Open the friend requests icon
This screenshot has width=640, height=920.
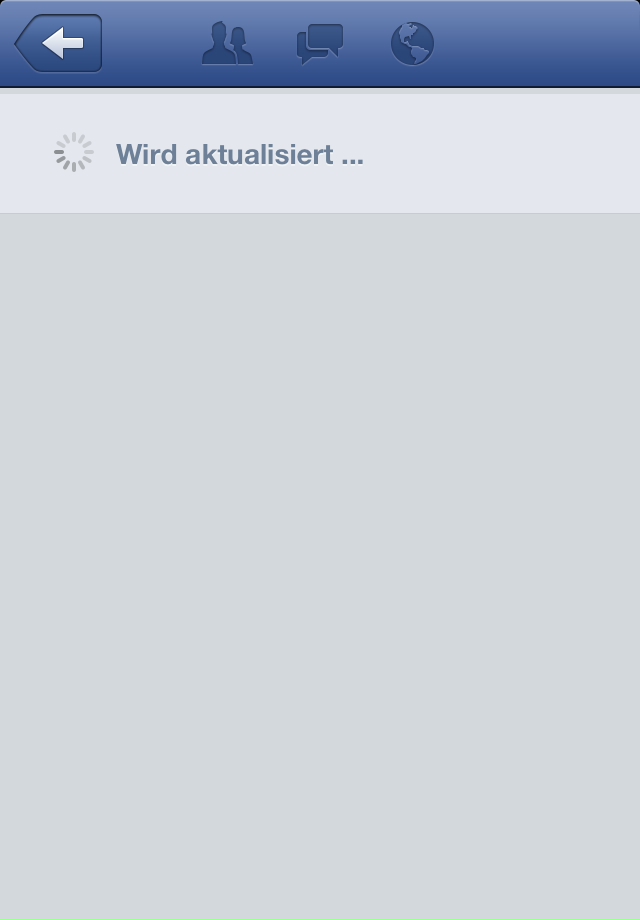point(227,44)
